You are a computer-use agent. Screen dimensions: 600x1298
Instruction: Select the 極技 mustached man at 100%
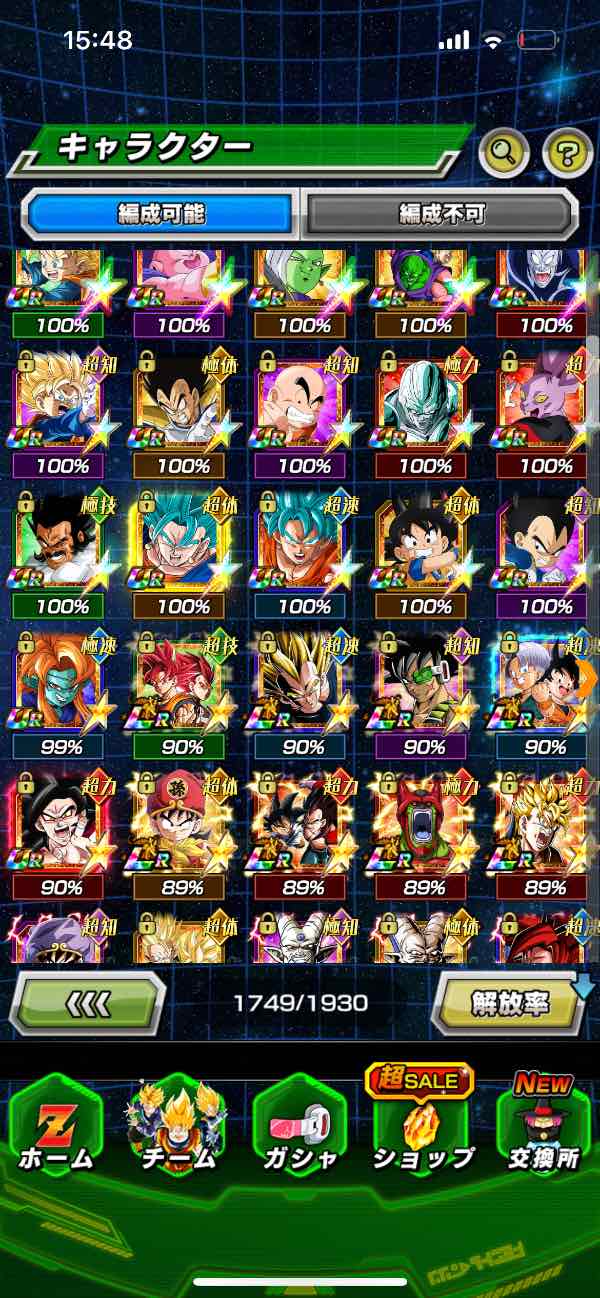pyautogui.click(x=62, y=542)
